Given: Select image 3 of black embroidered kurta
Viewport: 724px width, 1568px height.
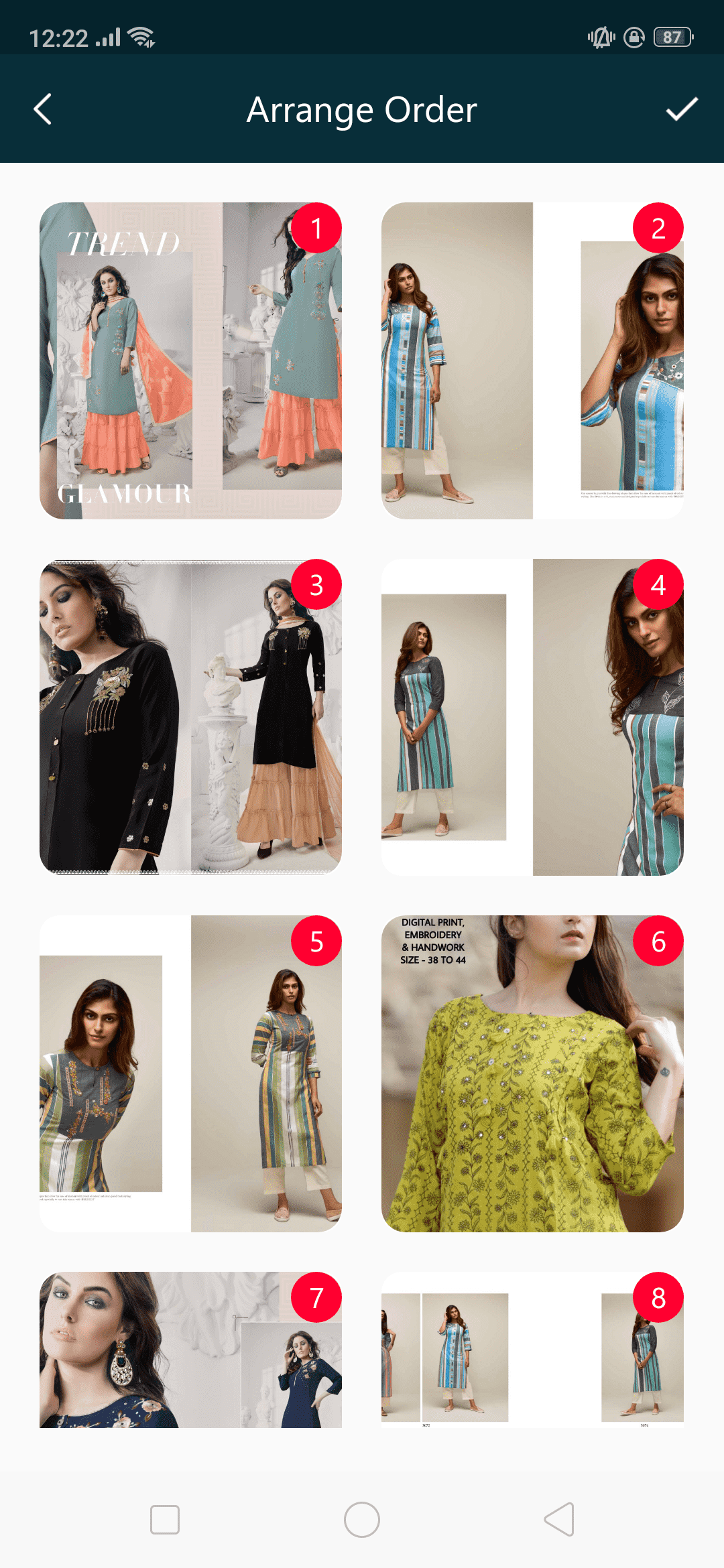Looking at the screenshot, I should point(190,717).
